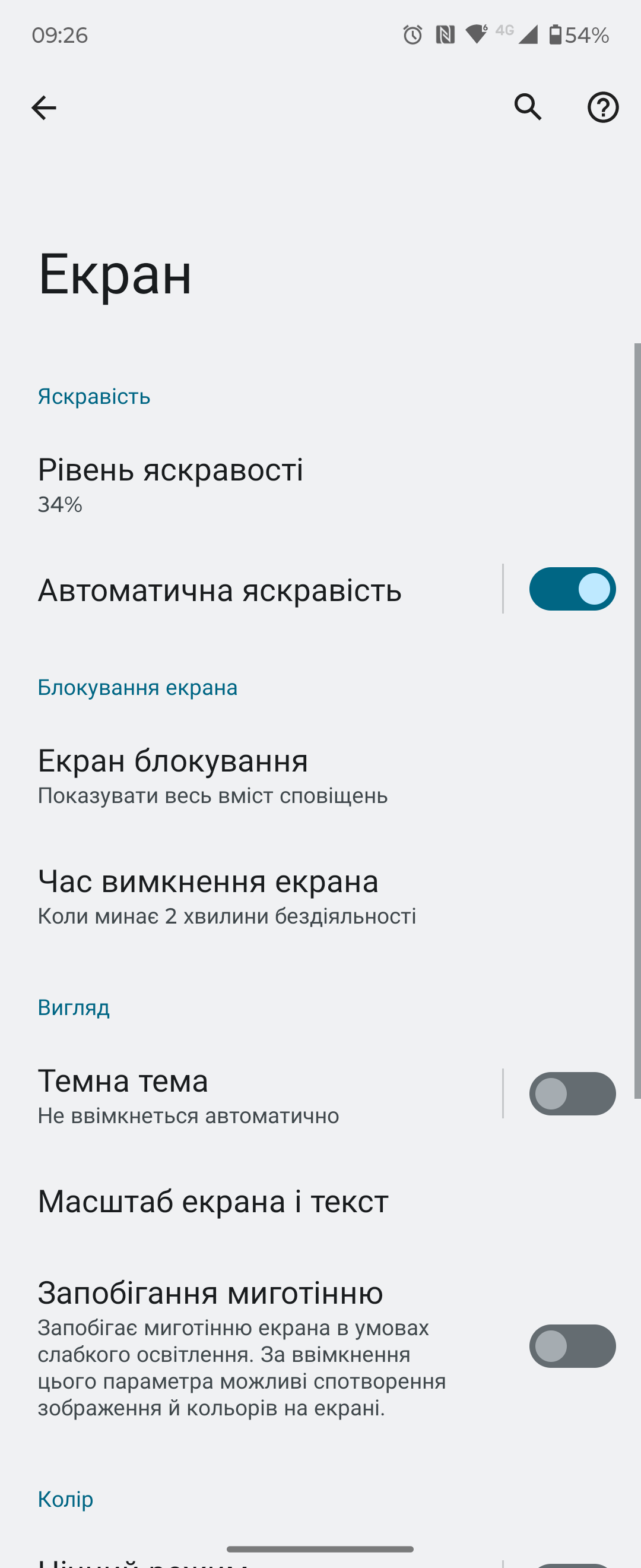Enable the Темна тема switch
The width and height of the screenshot is (641, 1568).
pos(572,1094)
